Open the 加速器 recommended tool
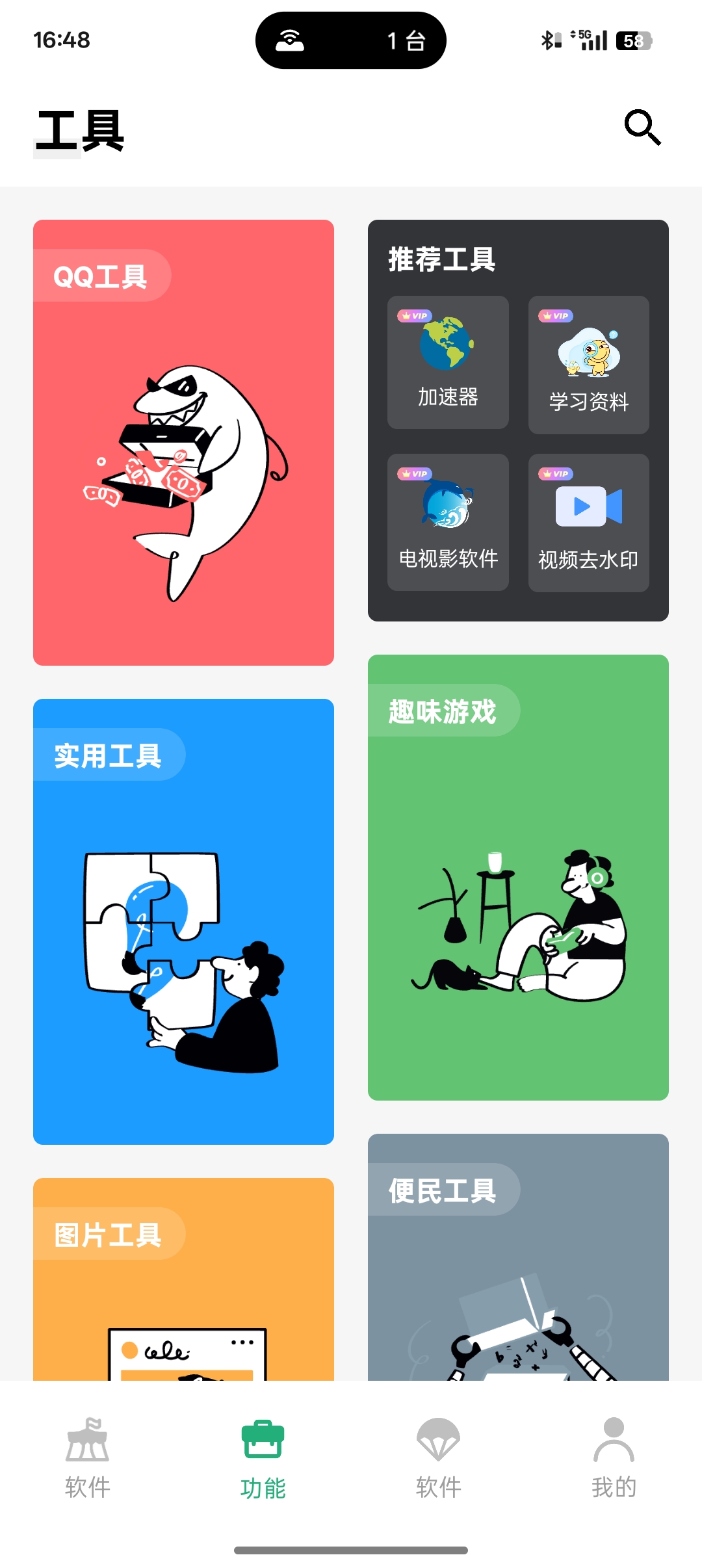Viewport: 702px width, 1568px height. 448,362
